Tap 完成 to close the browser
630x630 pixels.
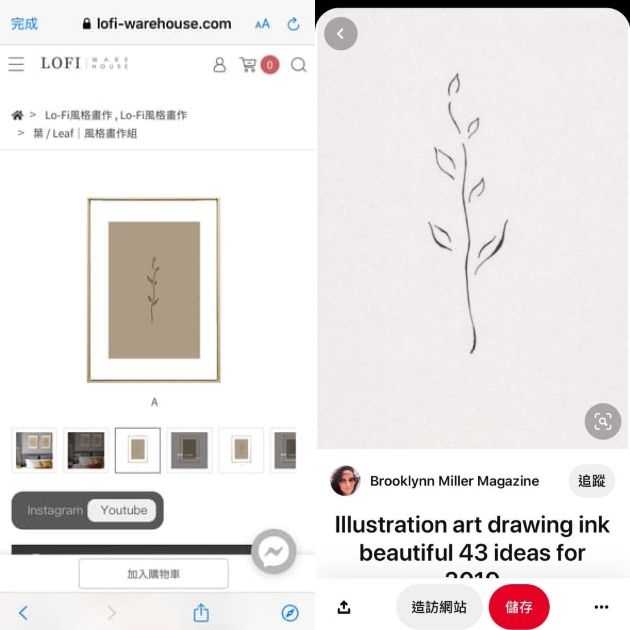tap(24, 23)
